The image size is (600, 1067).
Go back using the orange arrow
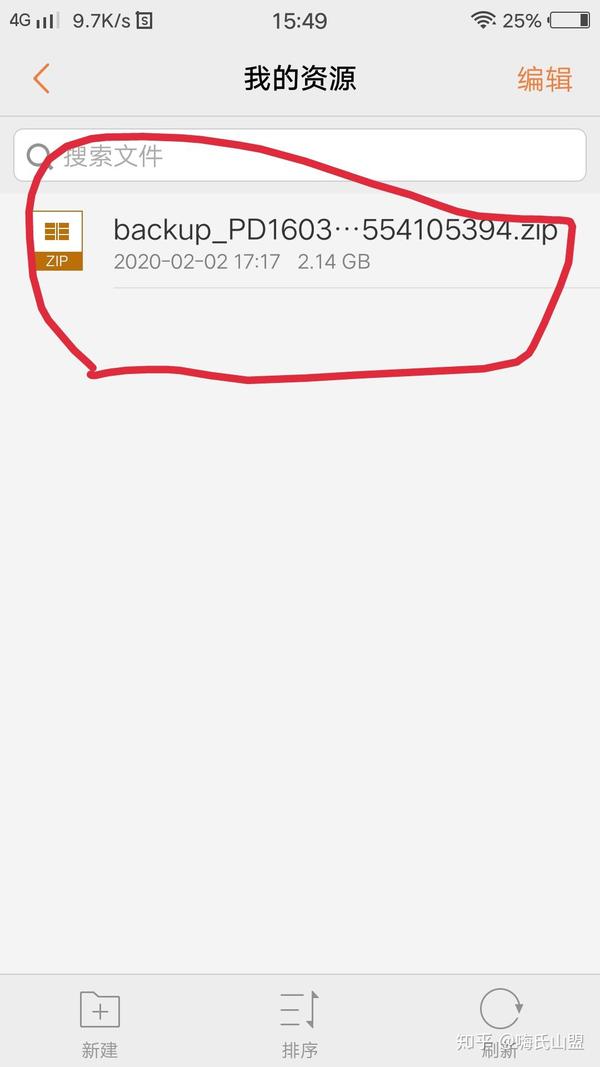(41, 79)
